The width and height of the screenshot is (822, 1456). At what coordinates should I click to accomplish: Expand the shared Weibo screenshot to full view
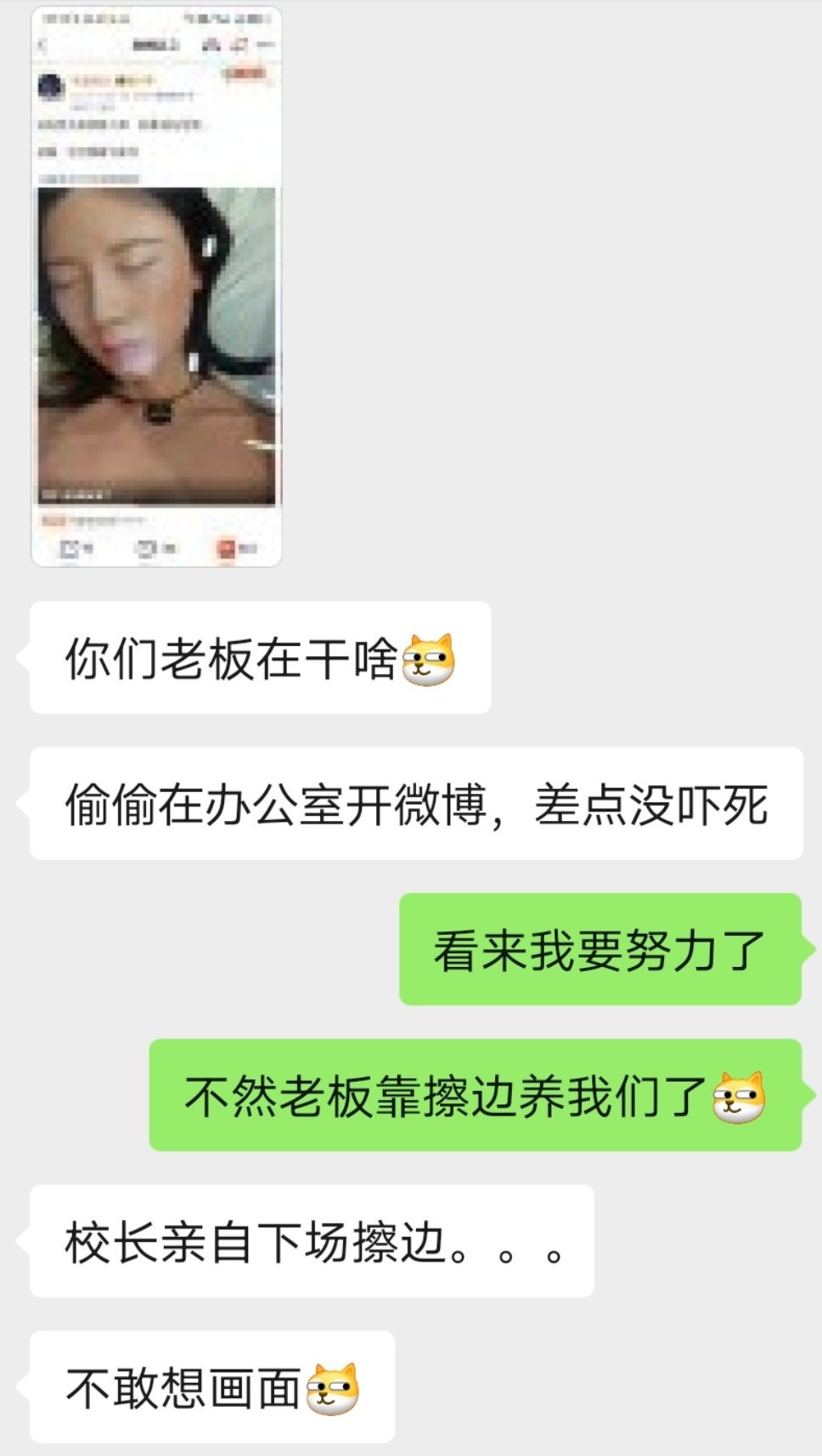[157, 340]
